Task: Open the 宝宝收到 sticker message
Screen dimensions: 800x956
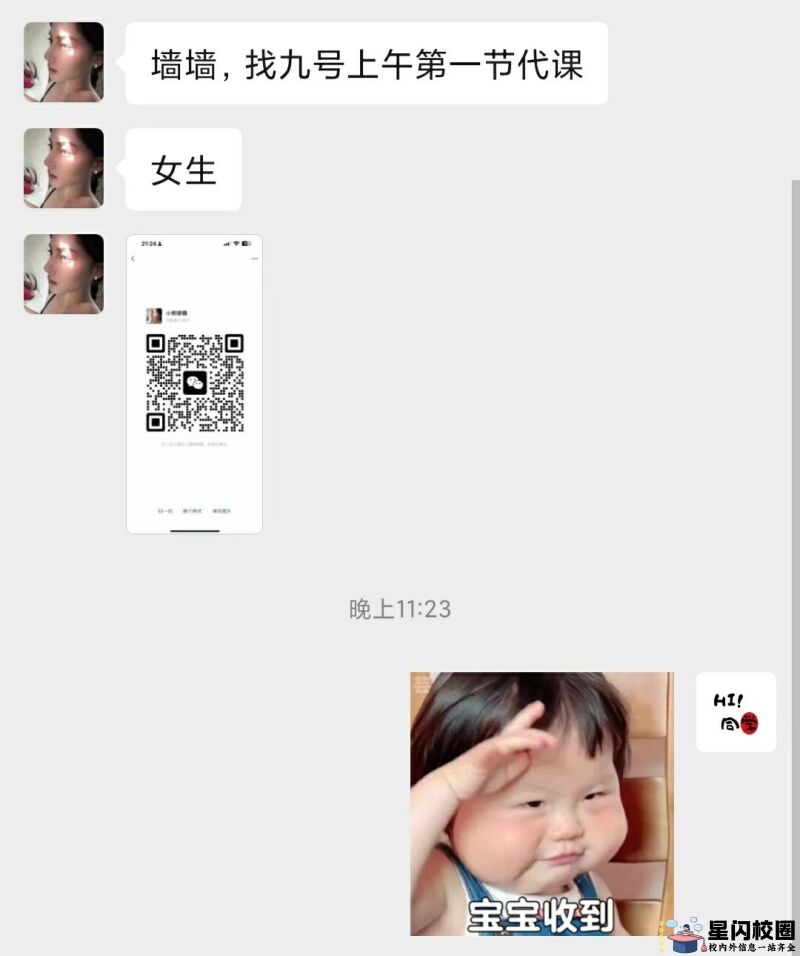Action: coord(541,803)
